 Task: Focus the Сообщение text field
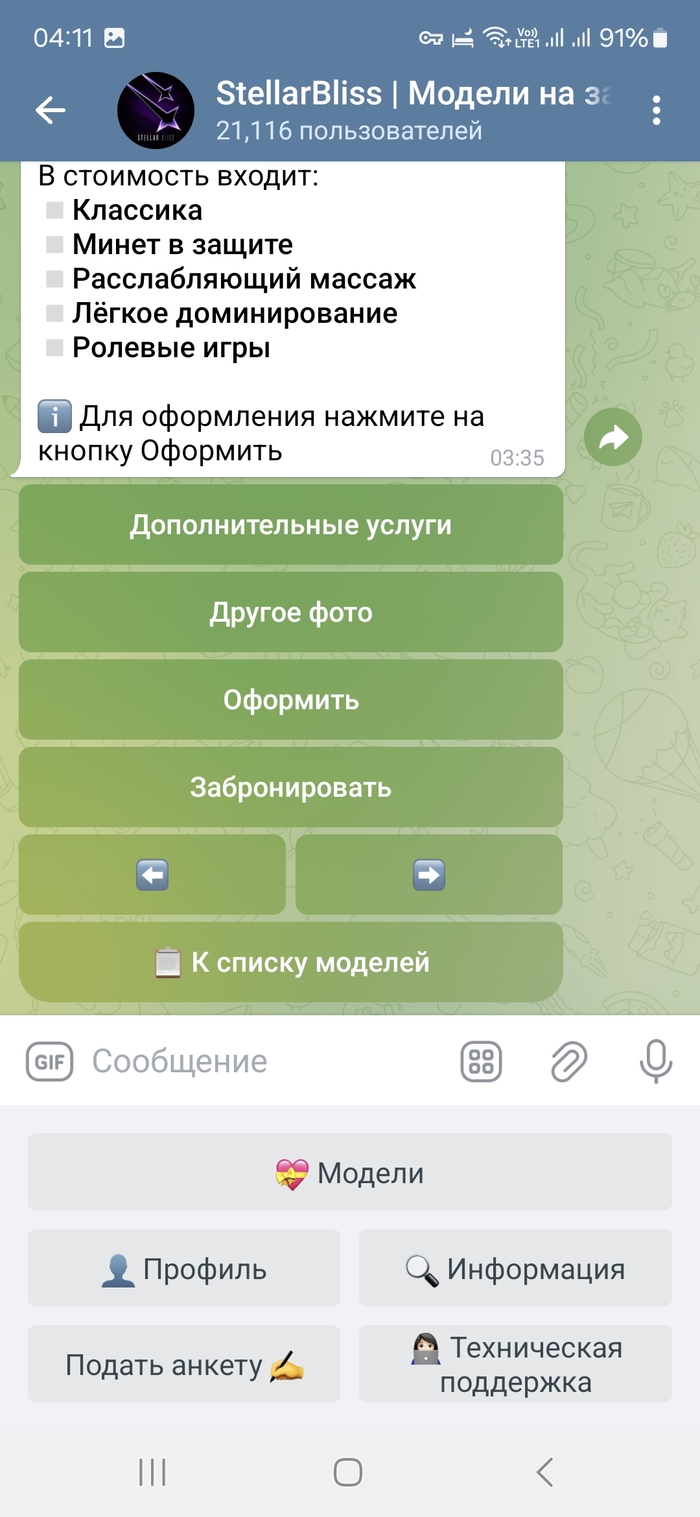(x=260, y=1061)
